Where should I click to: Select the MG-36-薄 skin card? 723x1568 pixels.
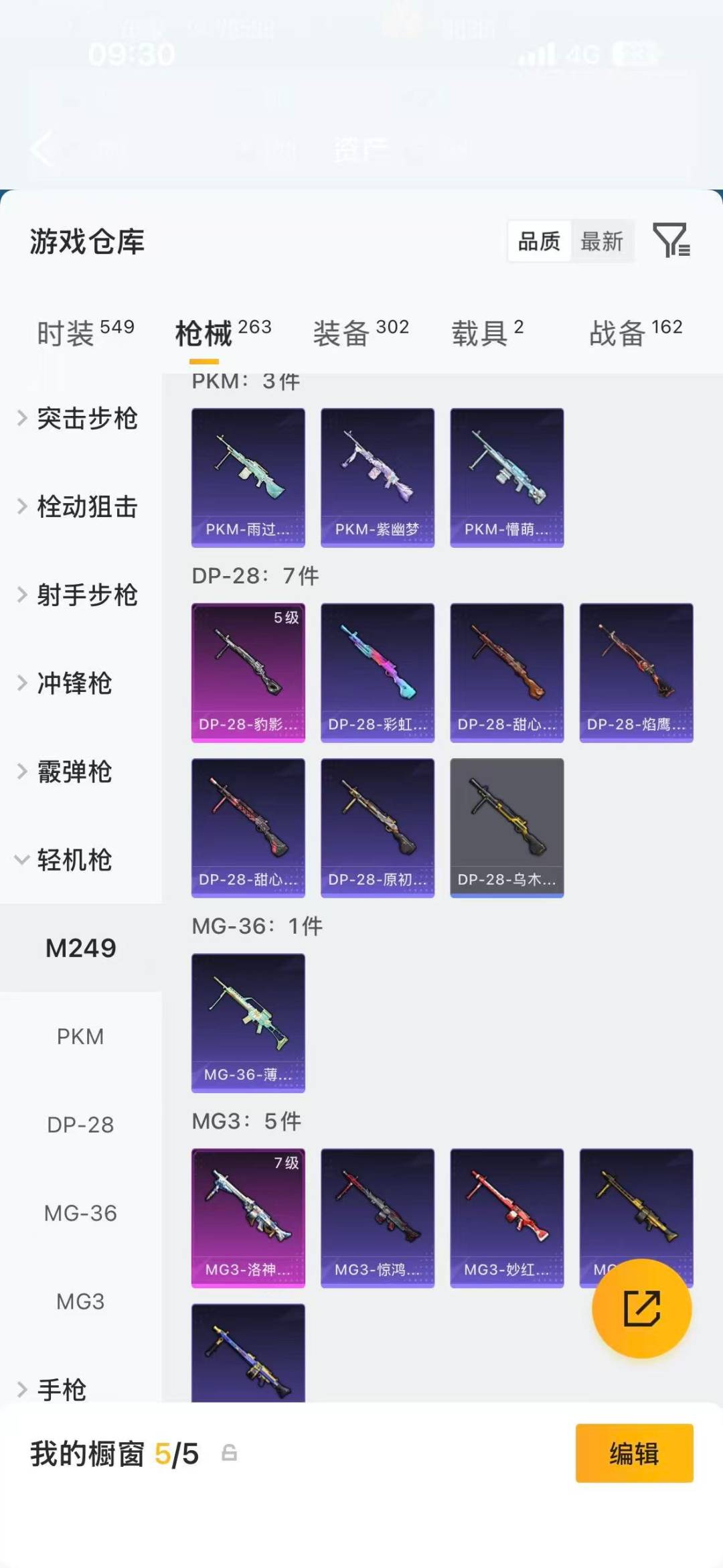tap(248, 1023)
